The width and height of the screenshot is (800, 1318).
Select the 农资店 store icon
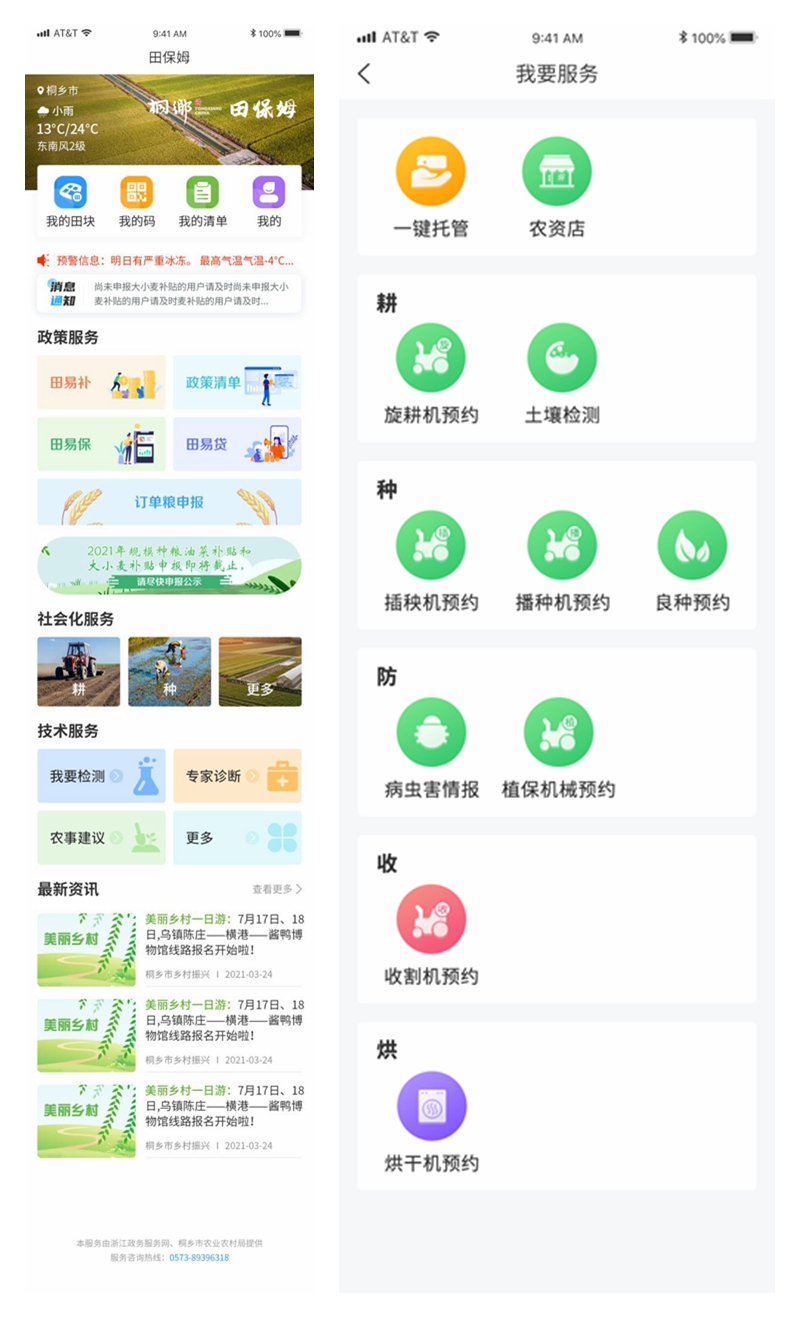click(x=557, y=171)
